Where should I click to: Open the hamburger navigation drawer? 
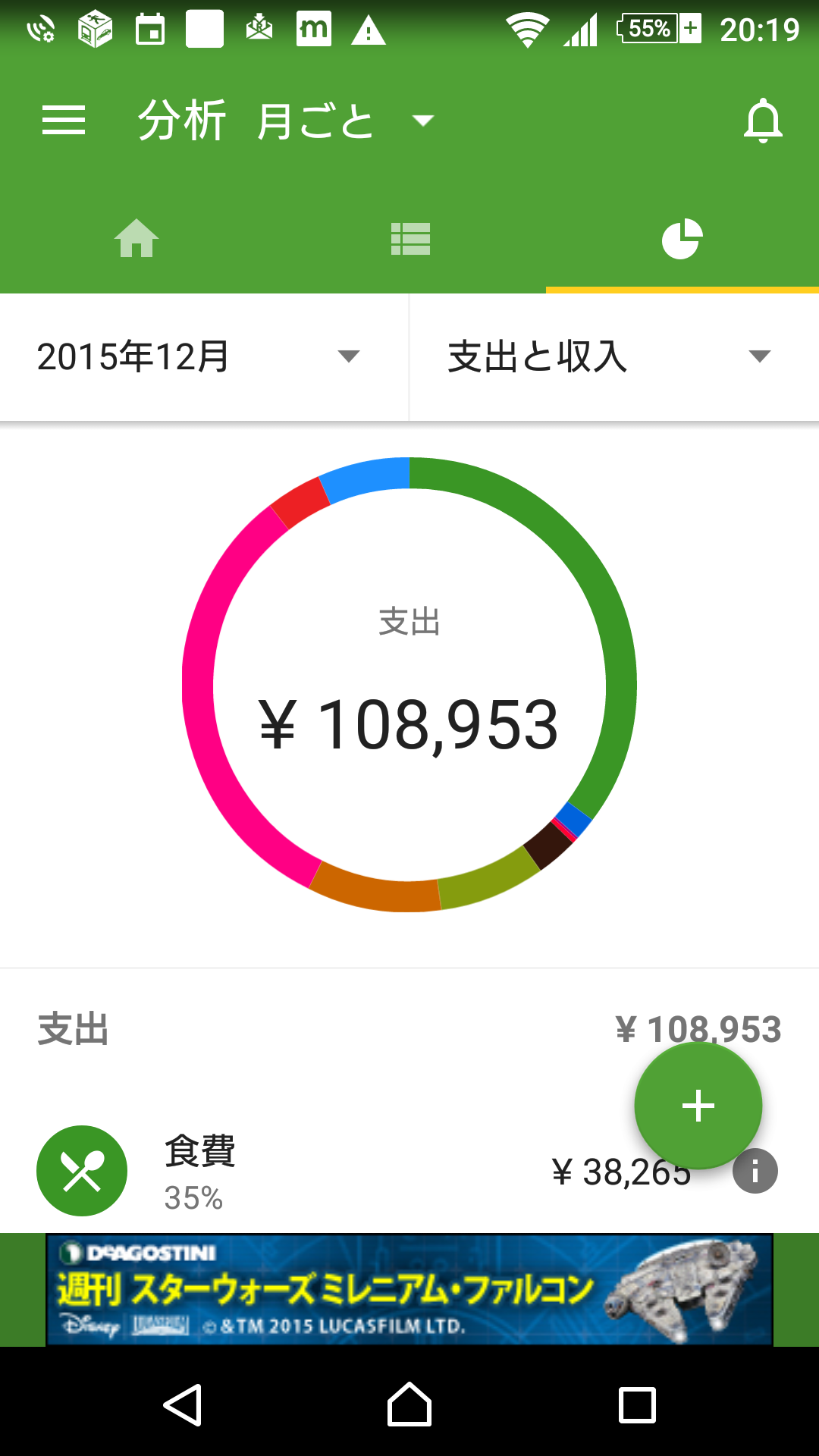pyautogui.click(x=64, y=121)
